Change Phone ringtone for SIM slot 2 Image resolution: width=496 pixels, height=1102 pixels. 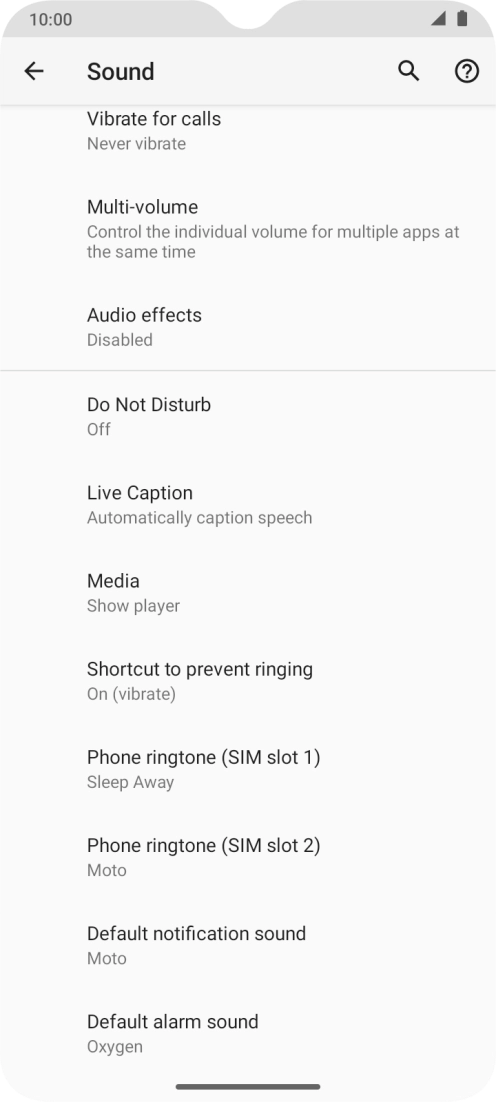pyautogui.click(x=248, y=857)
